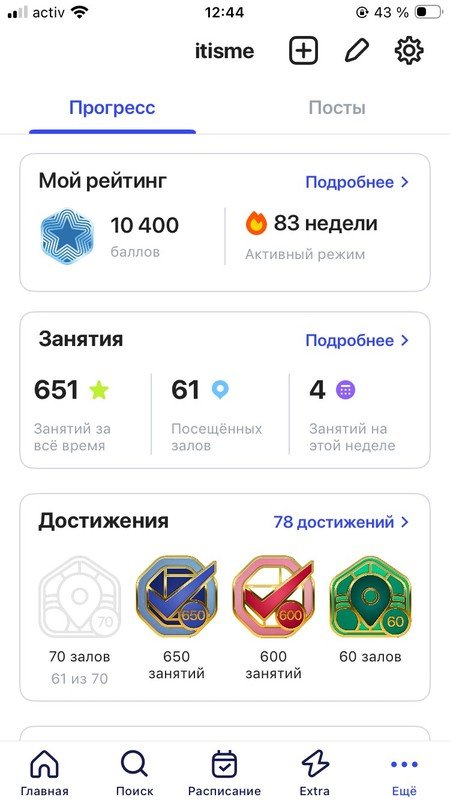Image resolution: width=450 pixels, height=800 pixels.
Task: Open profile editing with the pencil icon
Action: (357, 51)
